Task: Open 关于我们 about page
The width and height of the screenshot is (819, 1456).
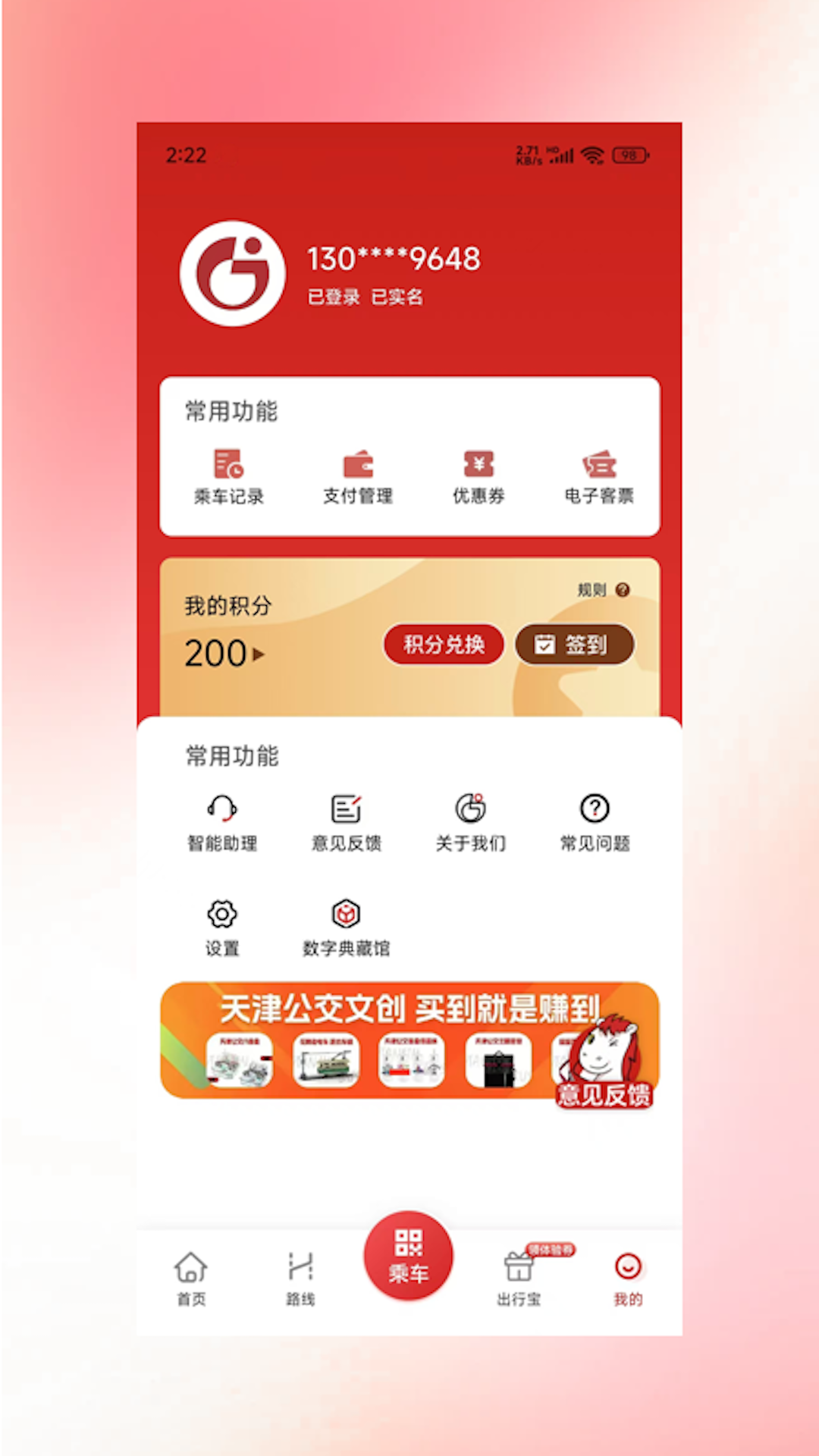Action: 470,822
